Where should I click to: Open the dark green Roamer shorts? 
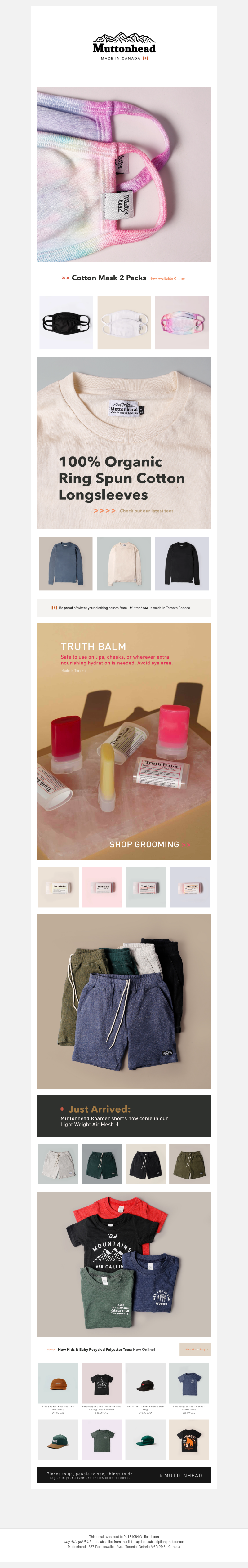102,1164
